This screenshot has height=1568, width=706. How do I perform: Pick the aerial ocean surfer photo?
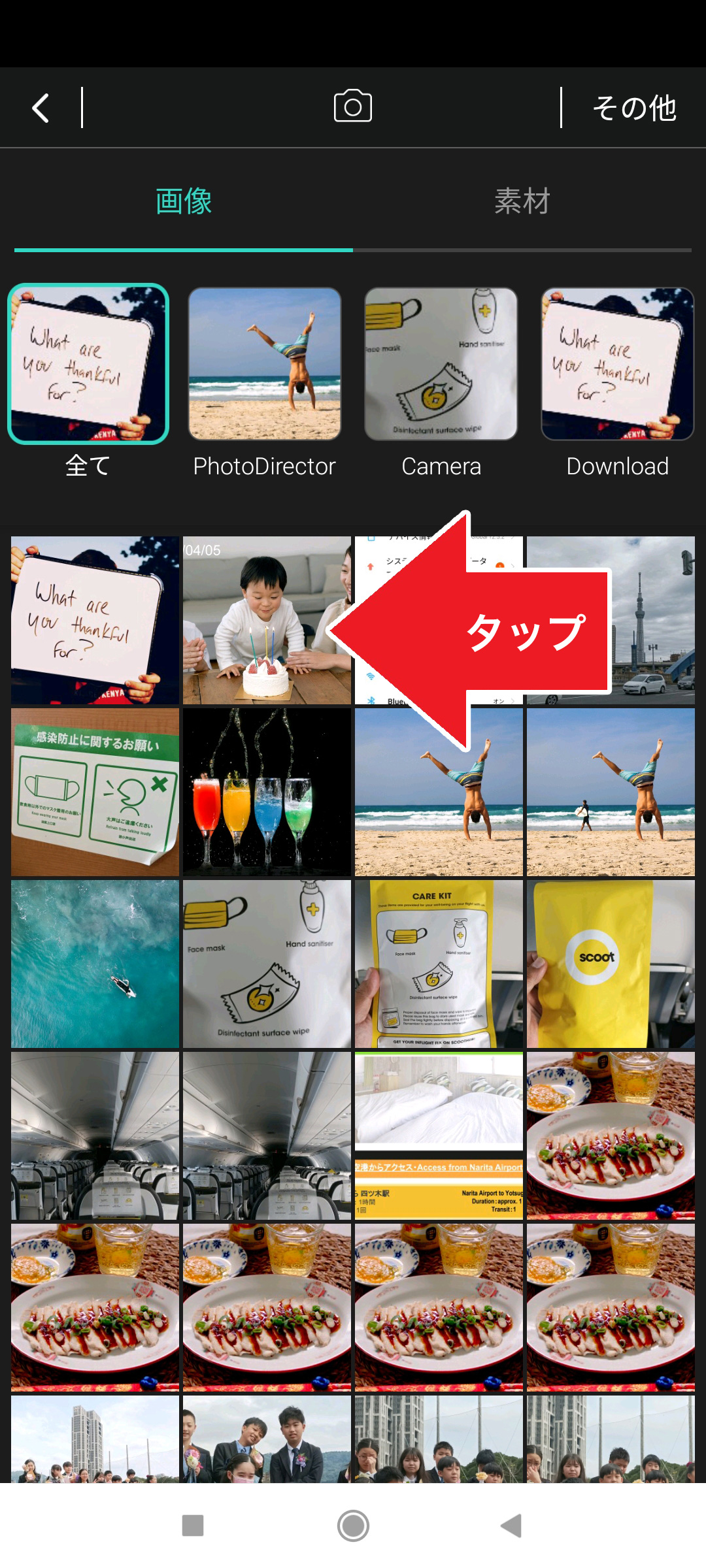click(x=95, y=964)
